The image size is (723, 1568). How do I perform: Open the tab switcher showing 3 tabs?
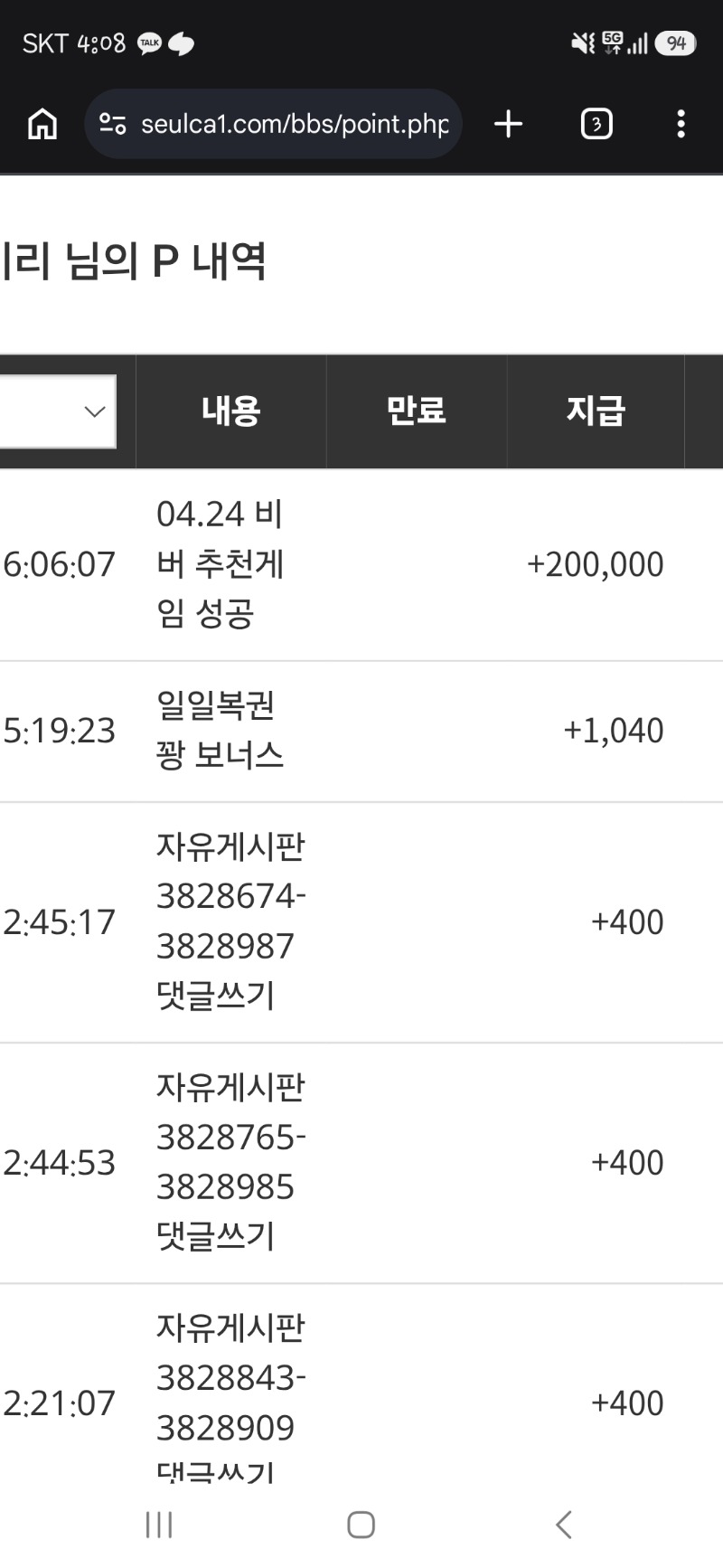(596, 124)
